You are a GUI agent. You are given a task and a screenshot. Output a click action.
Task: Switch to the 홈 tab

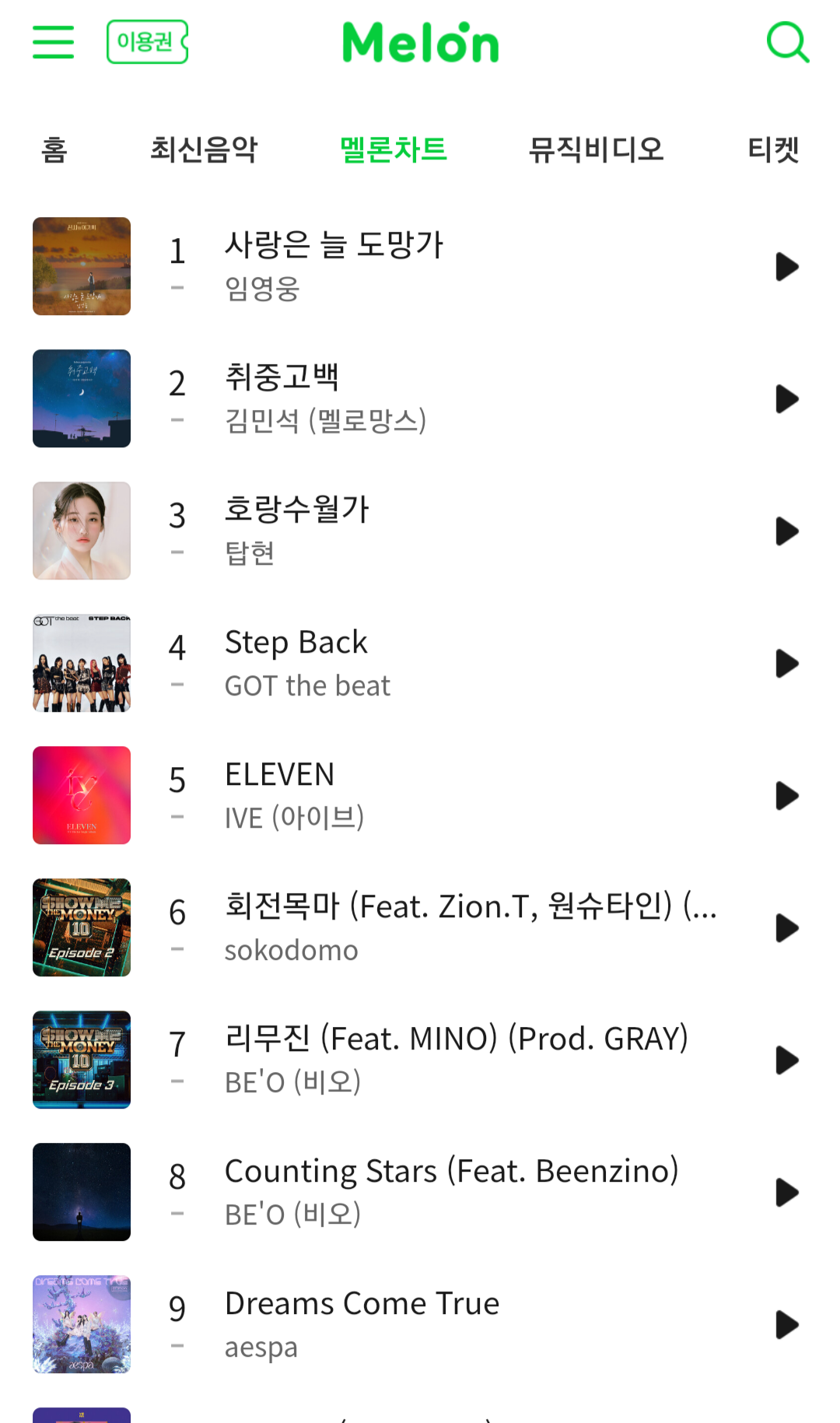(x=54, y=149)
